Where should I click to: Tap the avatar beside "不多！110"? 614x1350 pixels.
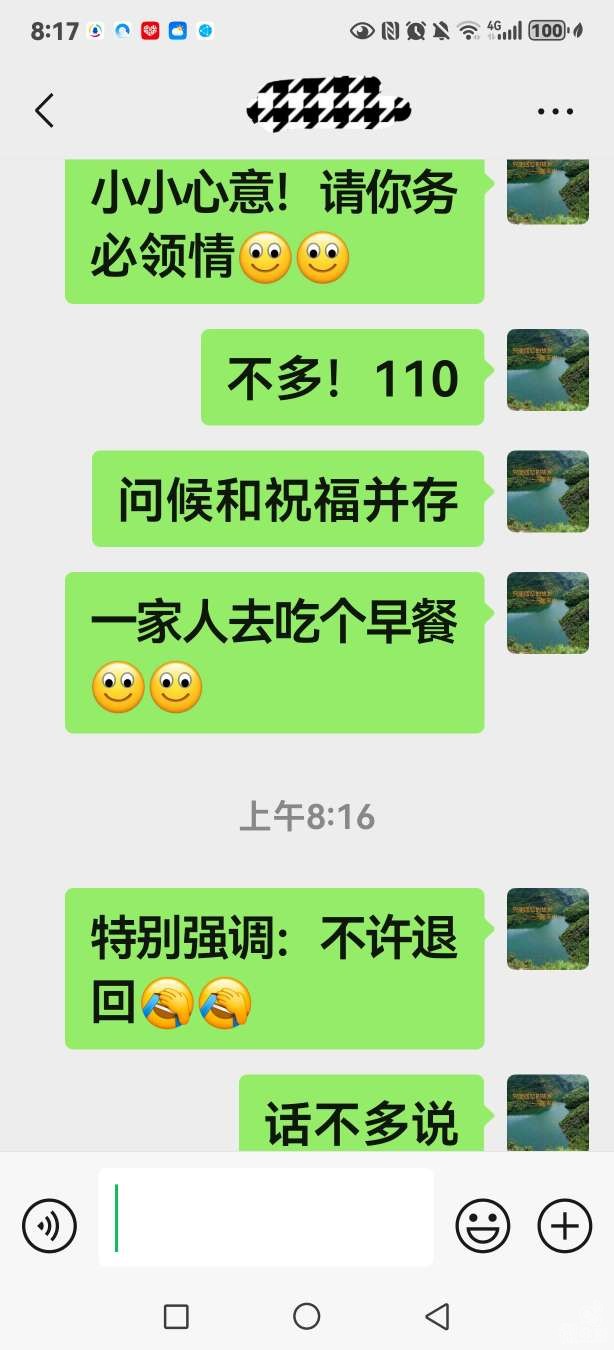point(547,370)
